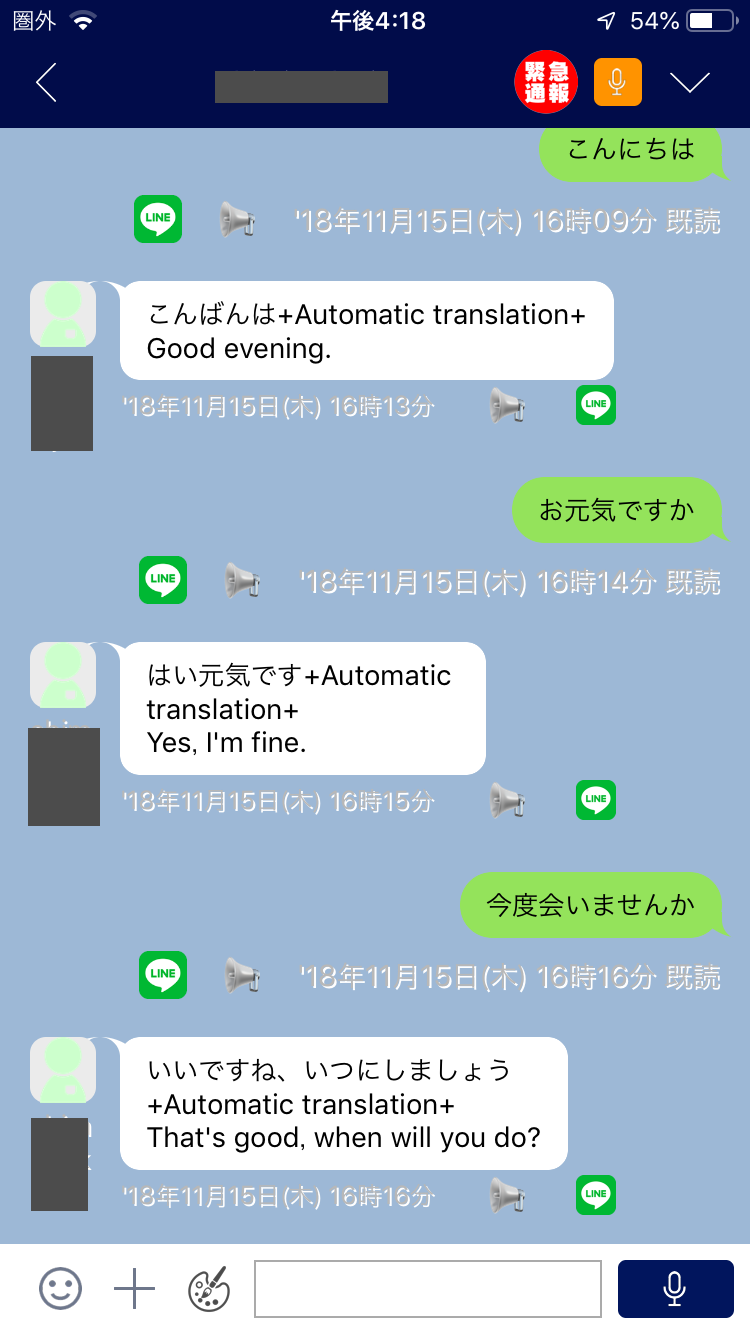Tap the red 緊急通報 emergency call button

546,82
